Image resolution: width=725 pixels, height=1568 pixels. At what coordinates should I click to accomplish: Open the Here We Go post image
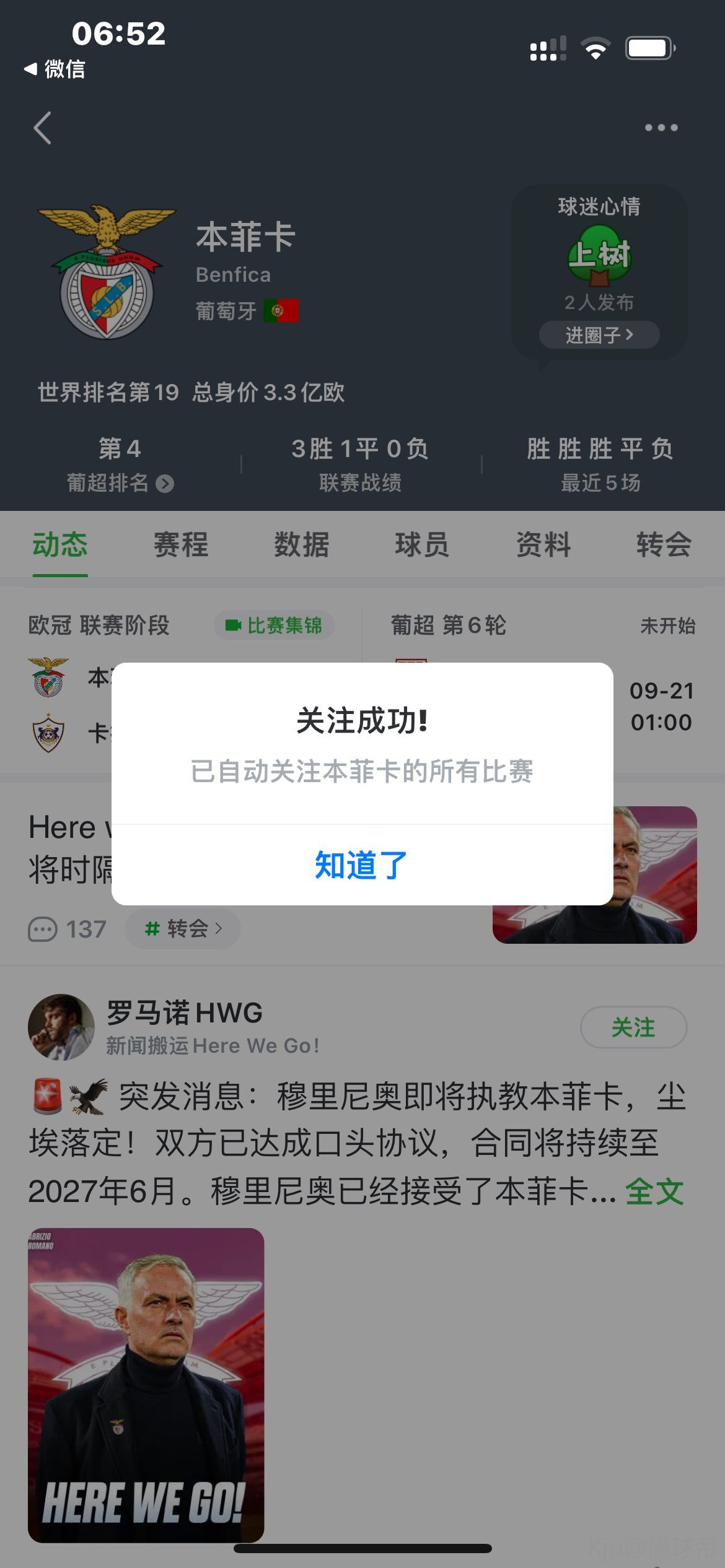pyautogui.click(x=146, y=1385)
